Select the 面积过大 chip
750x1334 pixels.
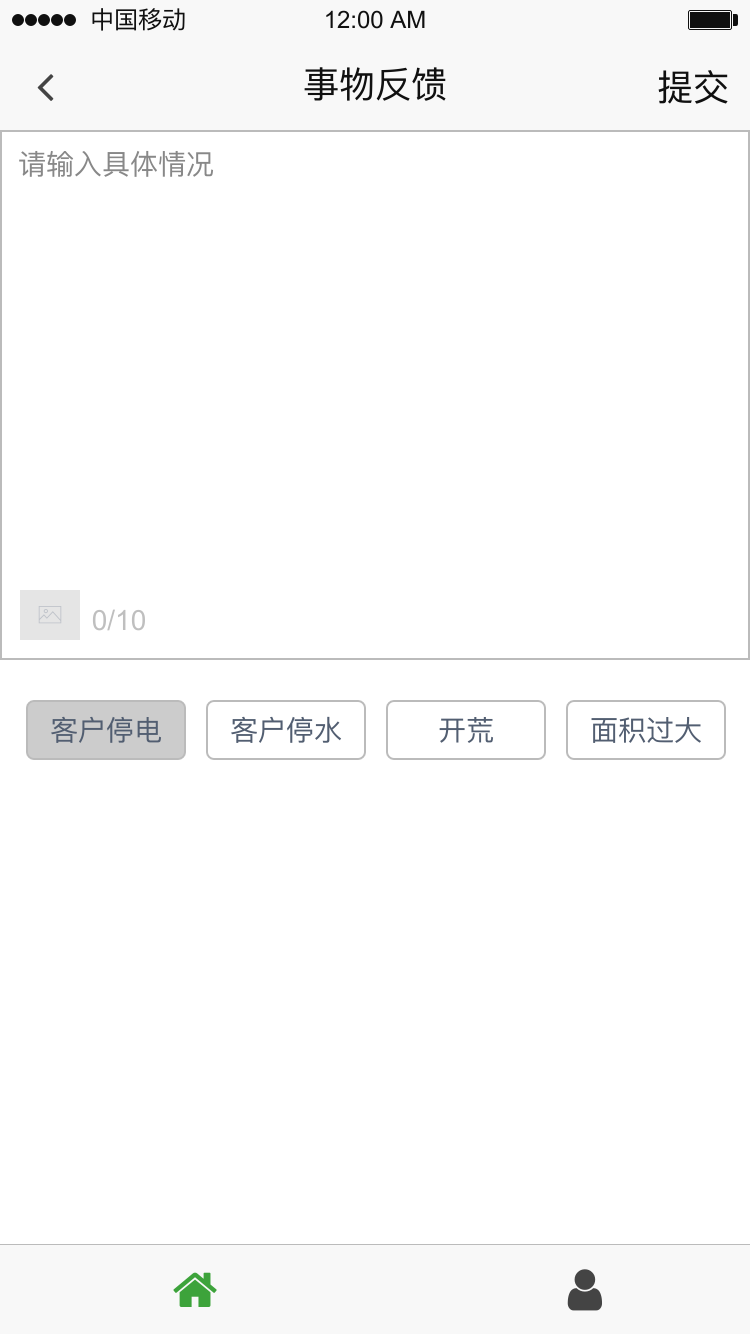[646, 730]
